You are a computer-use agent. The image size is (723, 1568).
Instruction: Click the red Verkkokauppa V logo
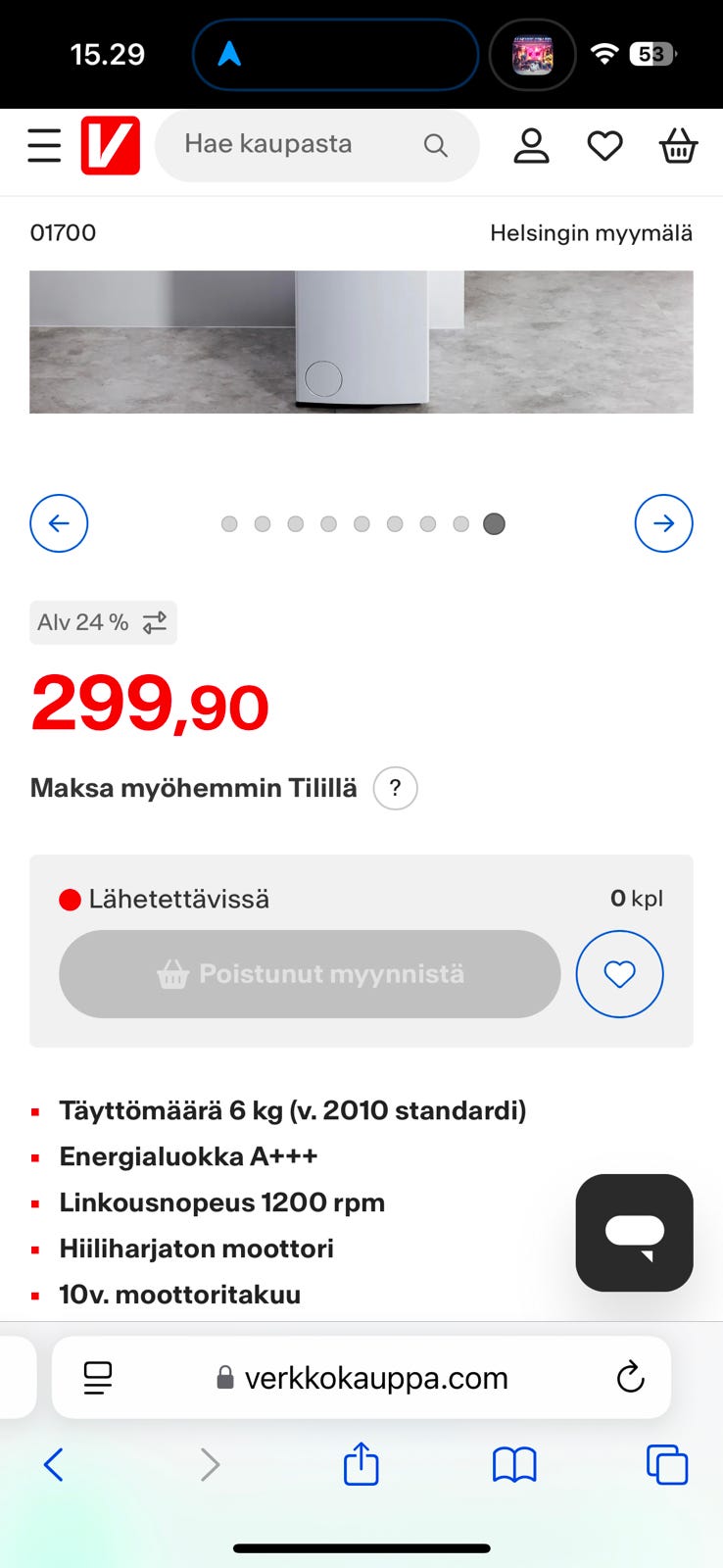coord(109,144)
